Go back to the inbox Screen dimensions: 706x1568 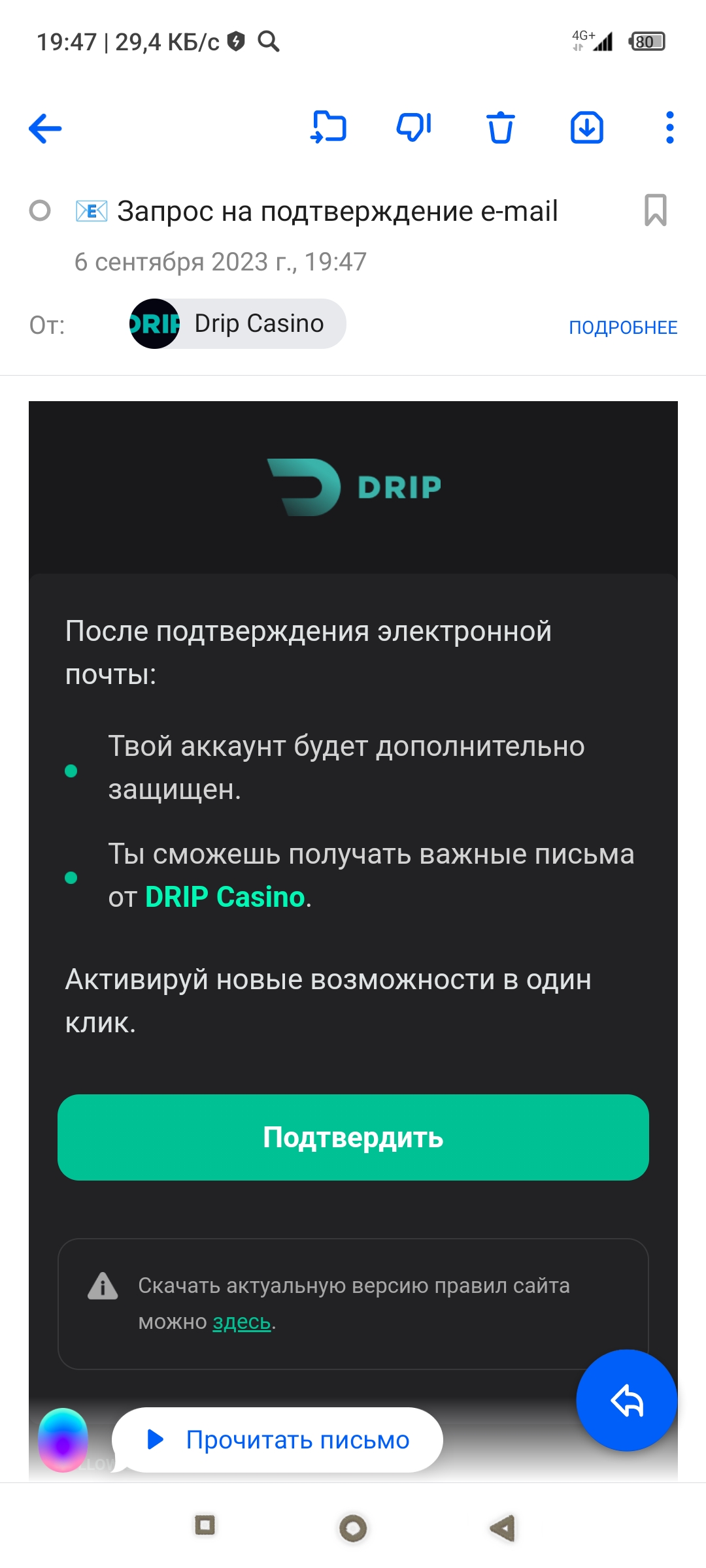45,128
